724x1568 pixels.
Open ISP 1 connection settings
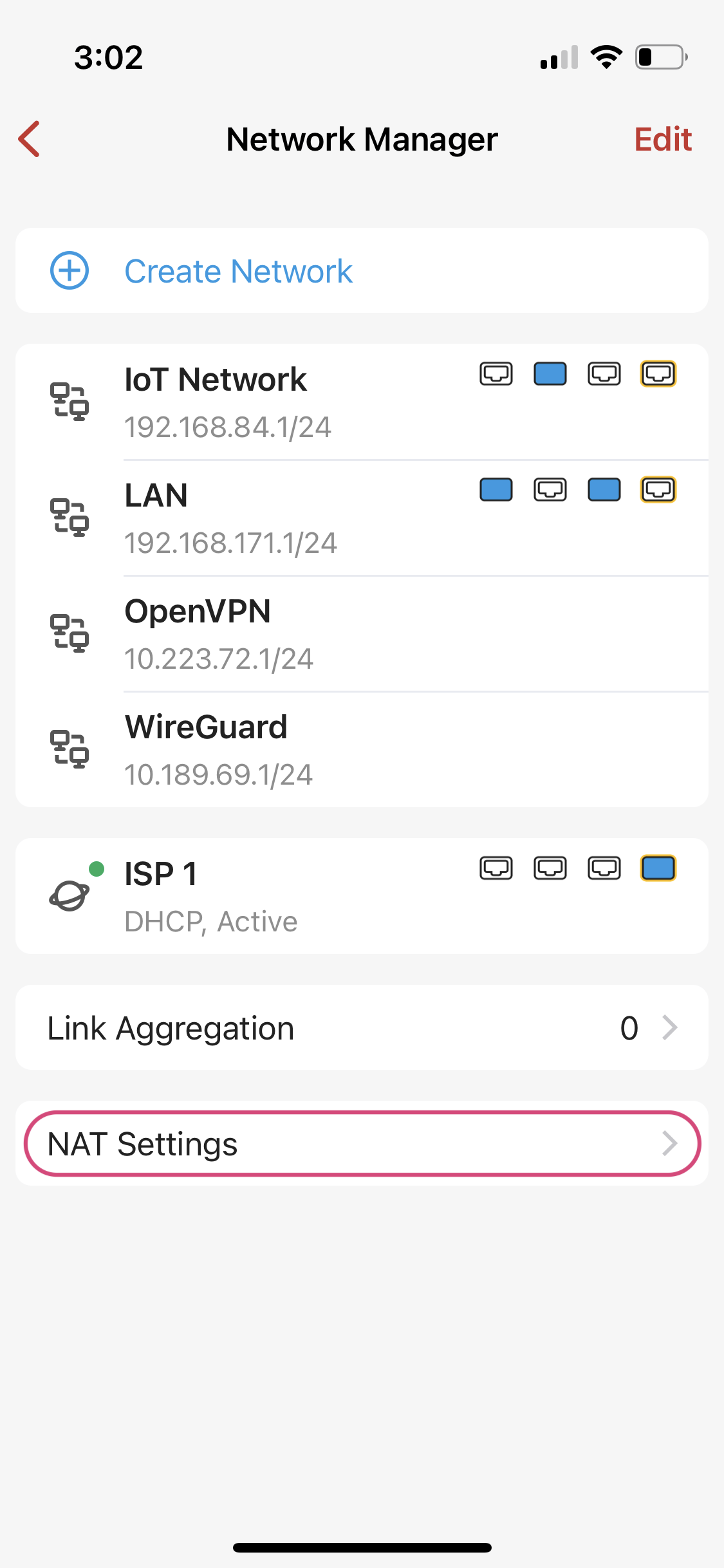(x=362, y=896)
